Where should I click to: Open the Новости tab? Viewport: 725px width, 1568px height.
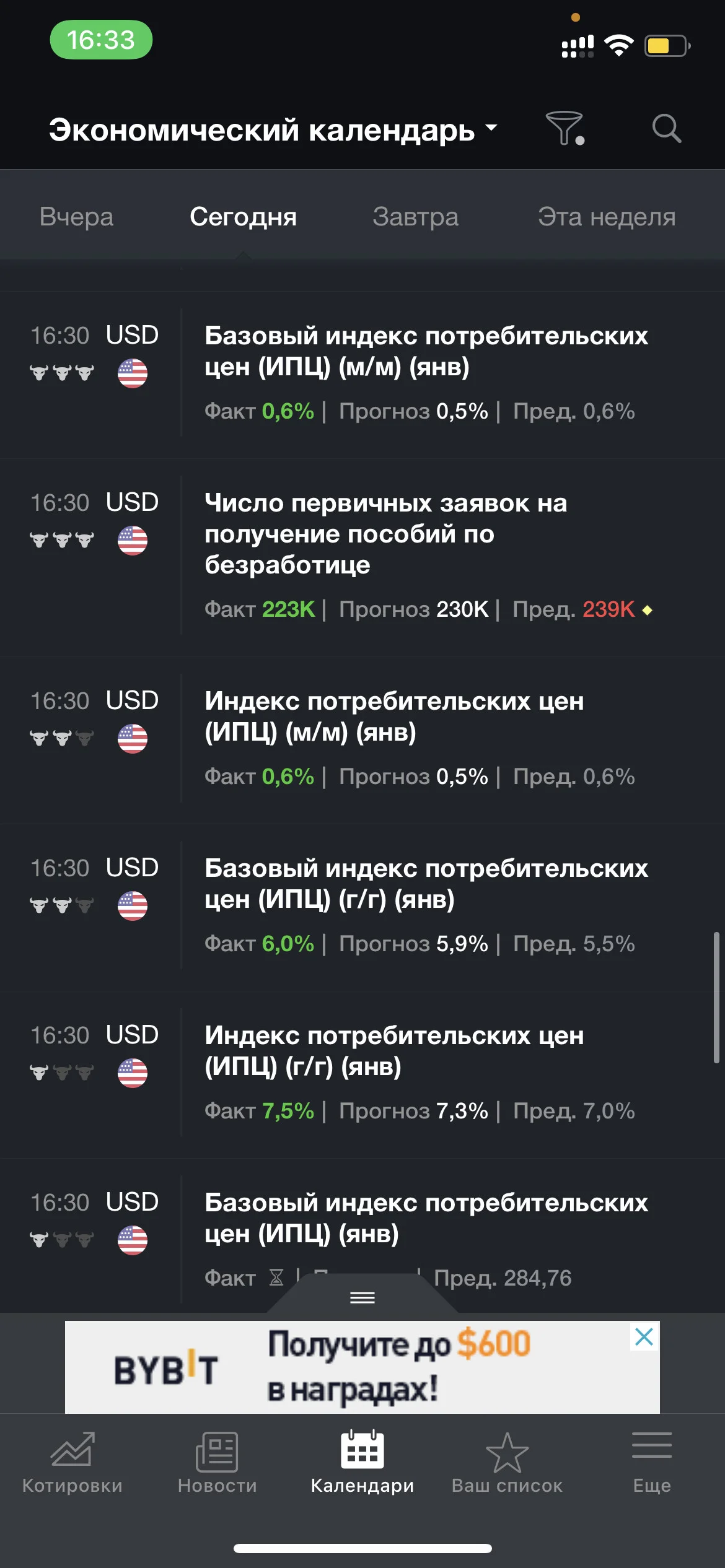[x=217, y=1463]
